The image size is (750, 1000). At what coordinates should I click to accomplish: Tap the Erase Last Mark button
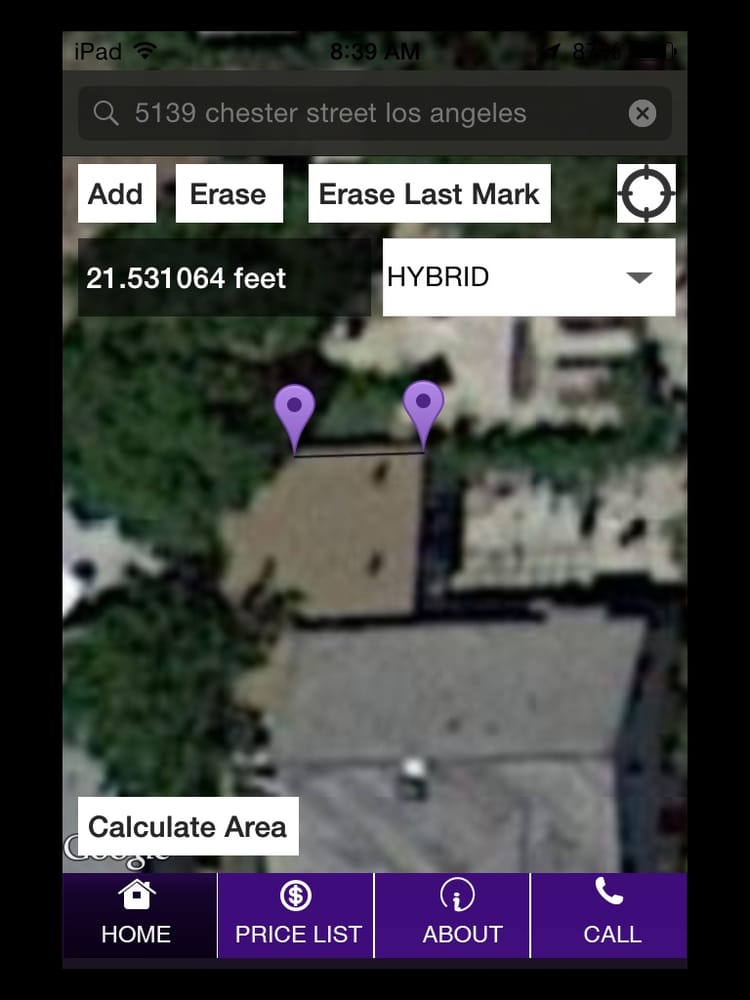[428, 193]
